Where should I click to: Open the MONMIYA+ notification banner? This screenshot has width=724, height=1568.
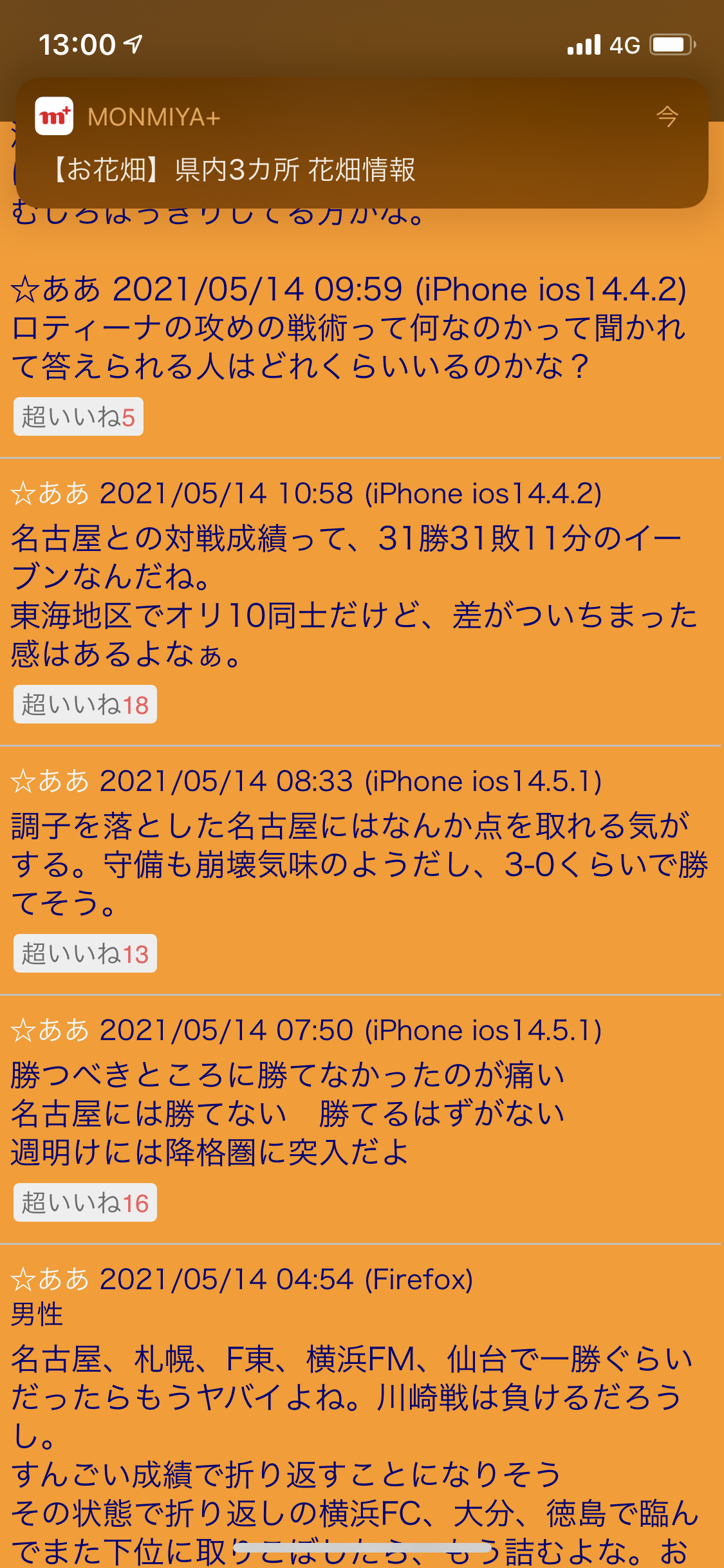pos(362,143)
